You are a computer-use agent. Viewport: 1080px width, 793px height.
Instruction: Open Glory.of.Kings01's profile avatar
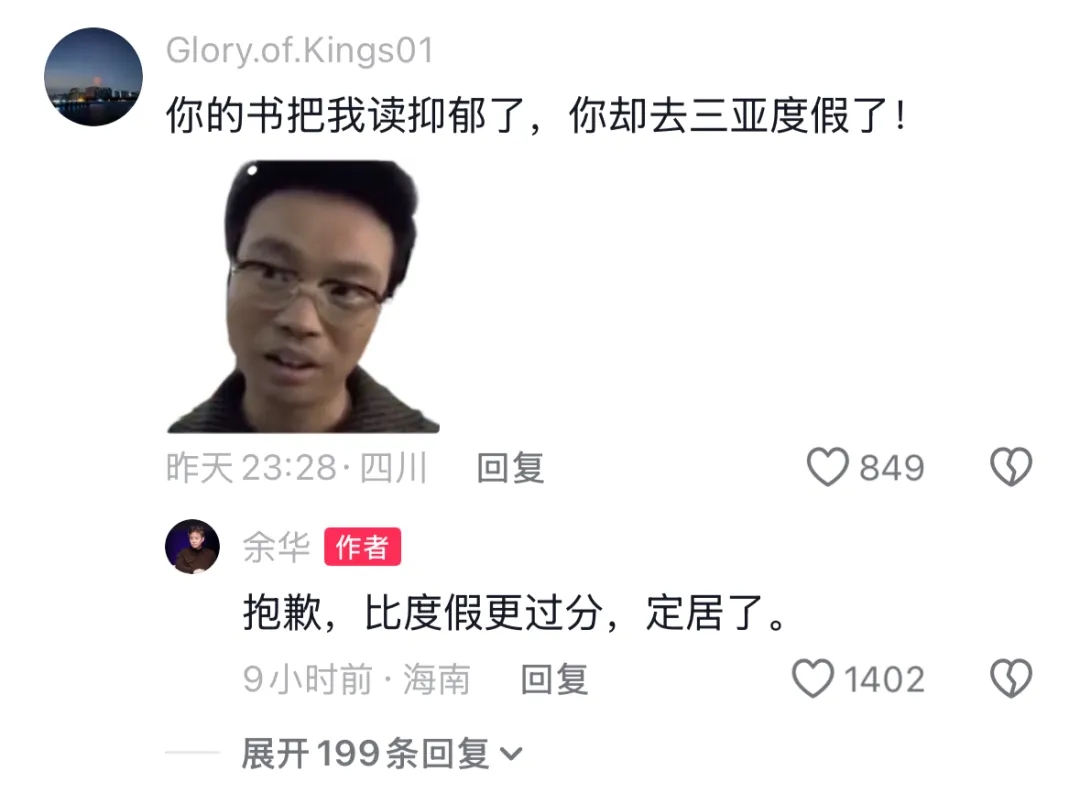pos(94,77)
